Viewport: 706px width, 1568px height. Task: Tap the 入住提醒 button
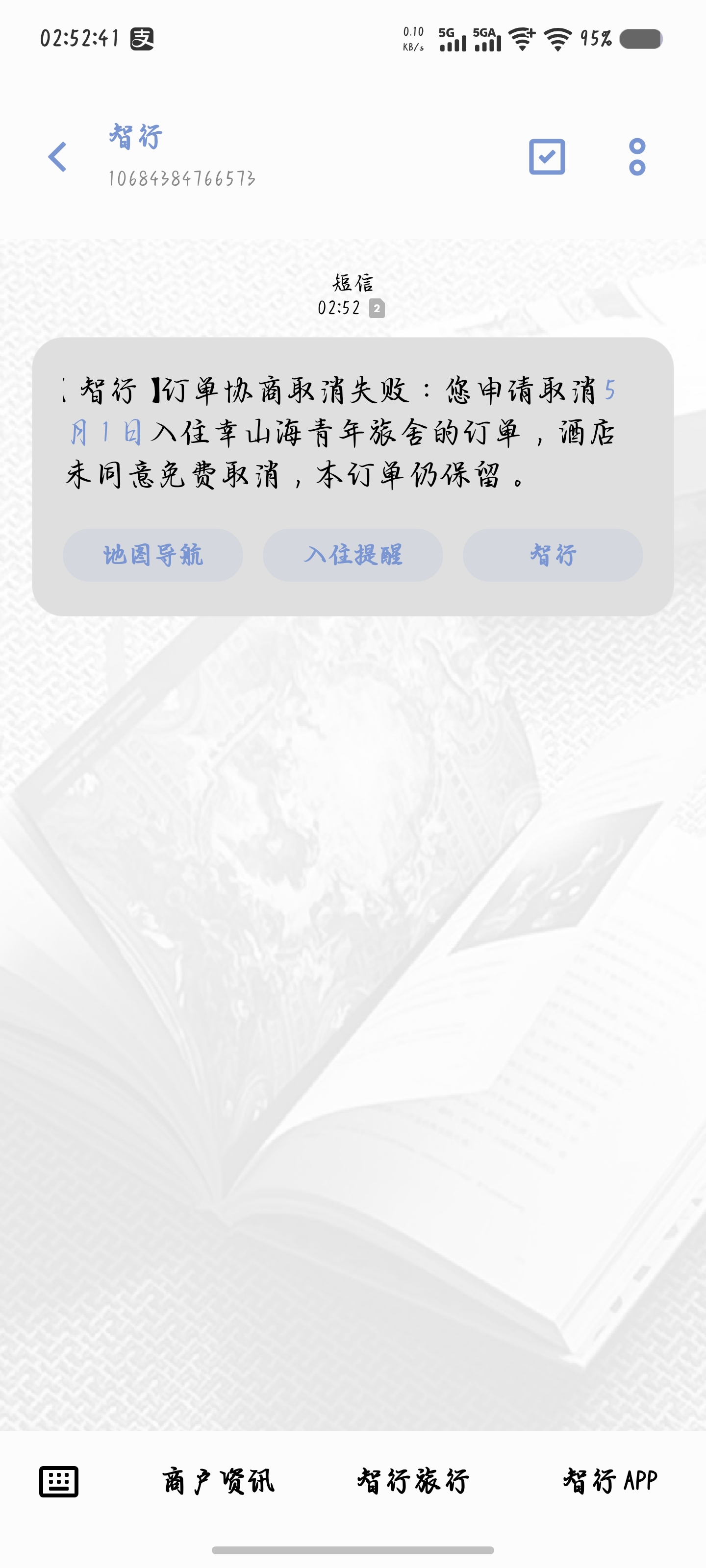tap(353, 555)
